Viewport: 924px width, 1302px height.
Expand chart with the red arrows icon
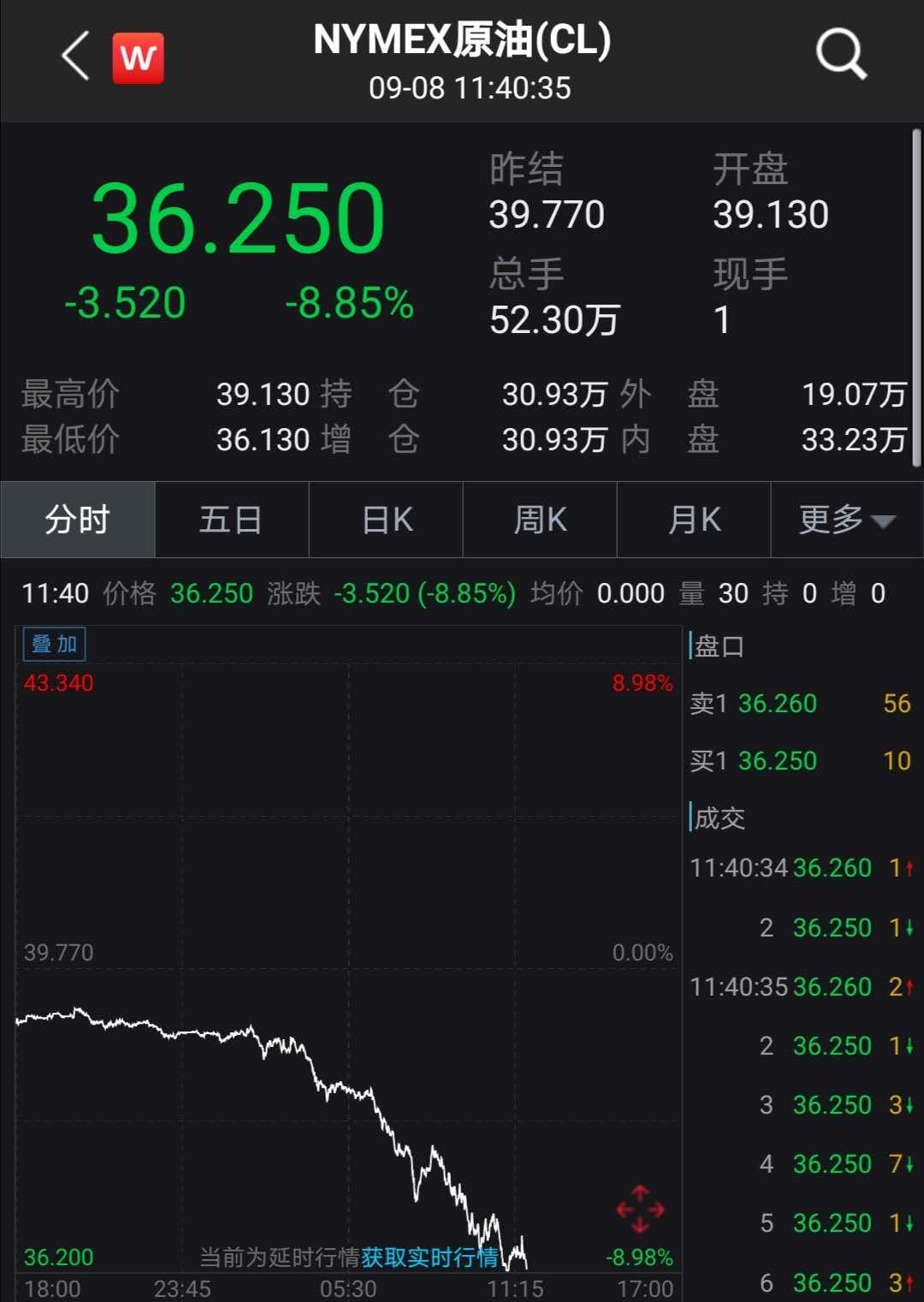[640, 1209]
